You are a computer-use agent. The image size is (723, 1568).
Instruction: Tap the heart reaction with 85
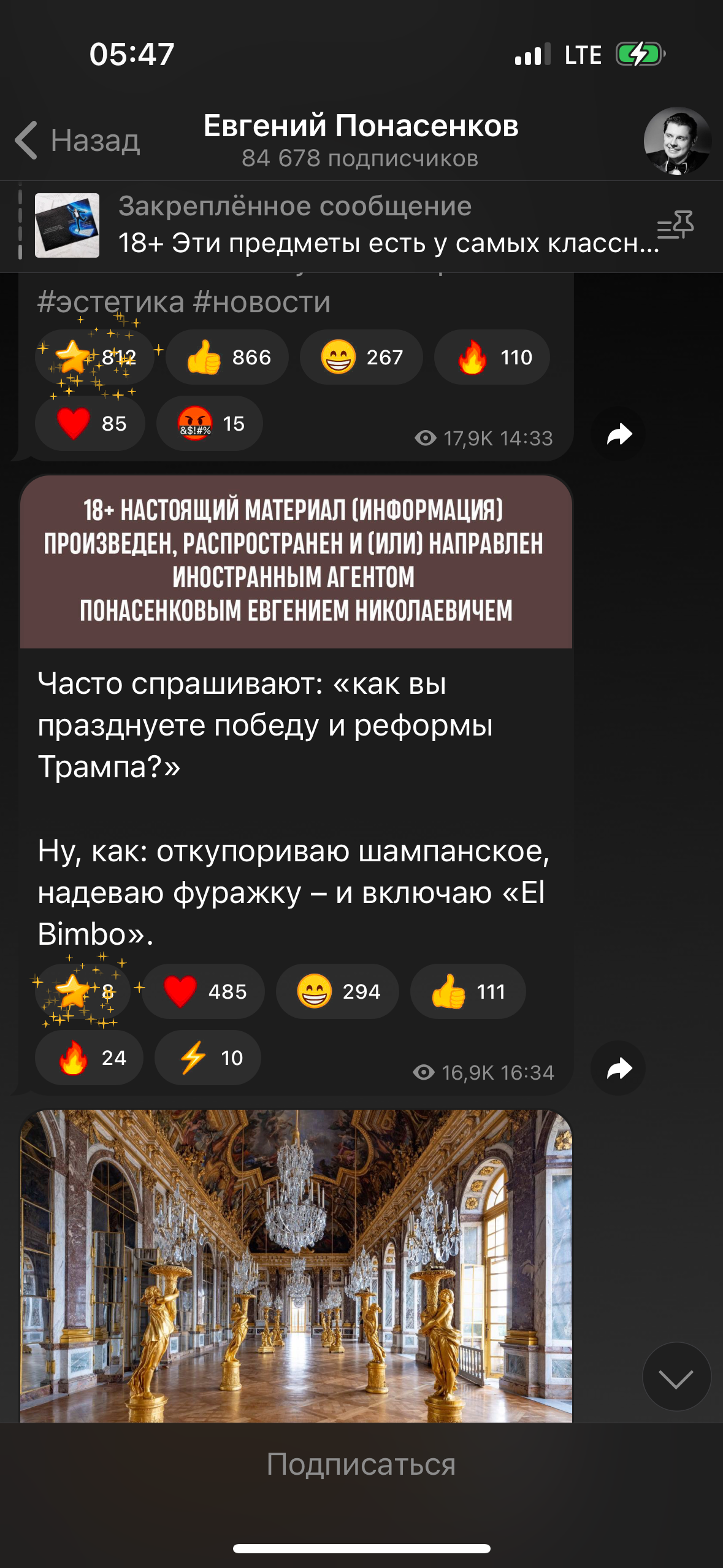point(90,423)
